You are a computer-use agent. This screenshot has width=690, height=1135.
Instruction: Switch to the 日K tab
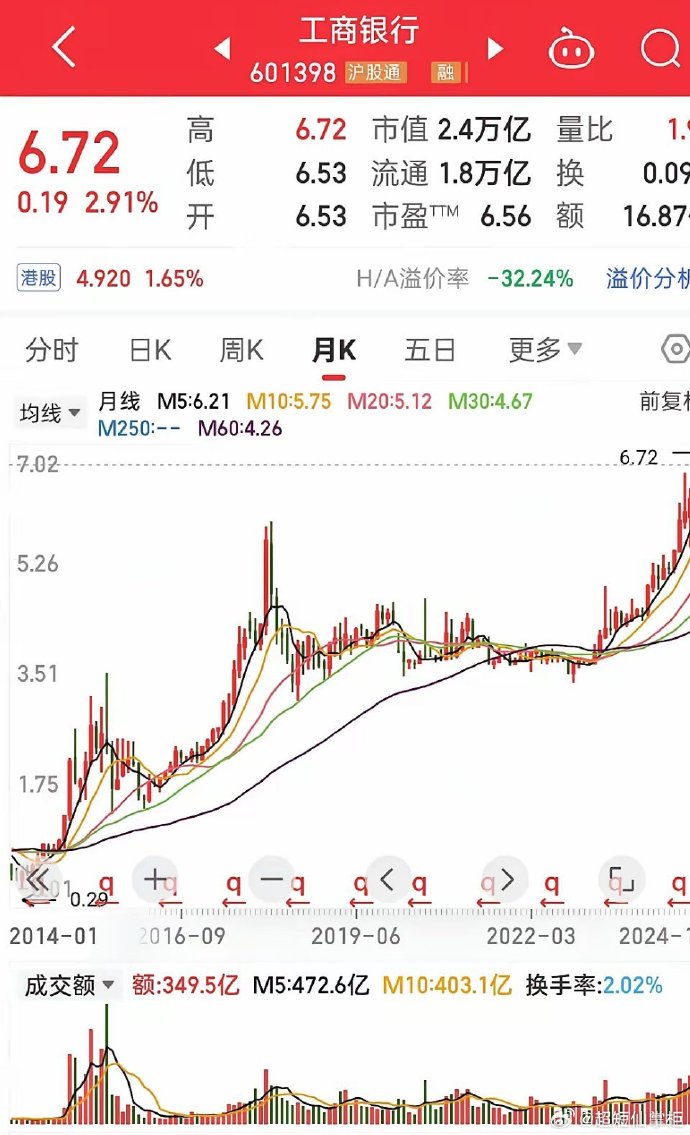pyautogui.click(x=151, y=350)
